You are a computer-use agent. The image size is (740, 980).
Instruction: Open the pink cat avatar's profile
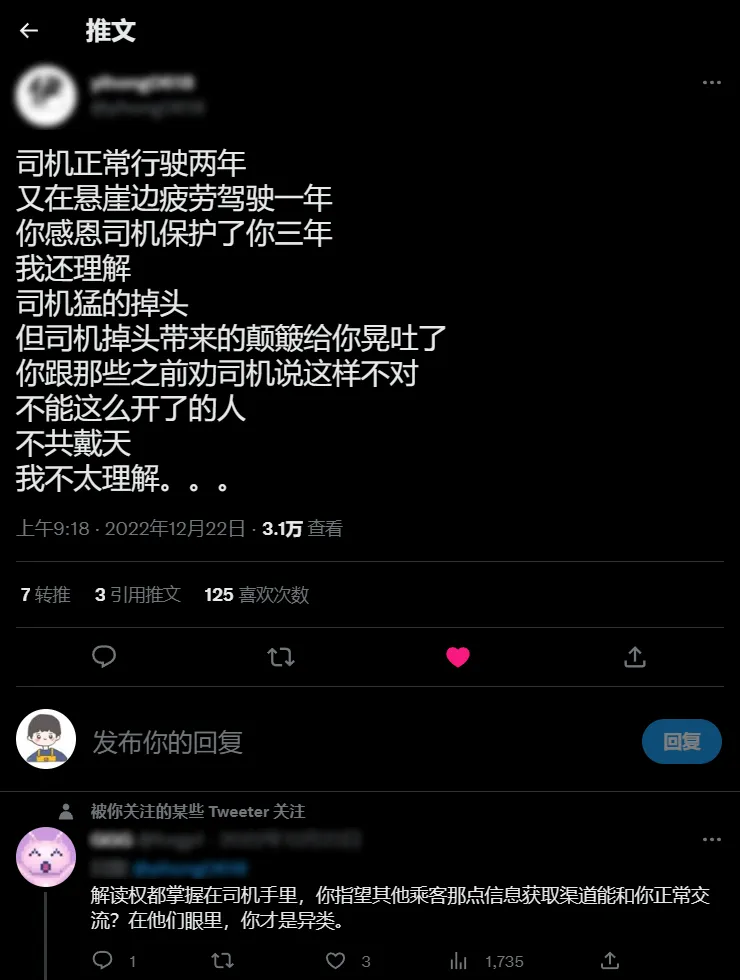coord(46,857)
